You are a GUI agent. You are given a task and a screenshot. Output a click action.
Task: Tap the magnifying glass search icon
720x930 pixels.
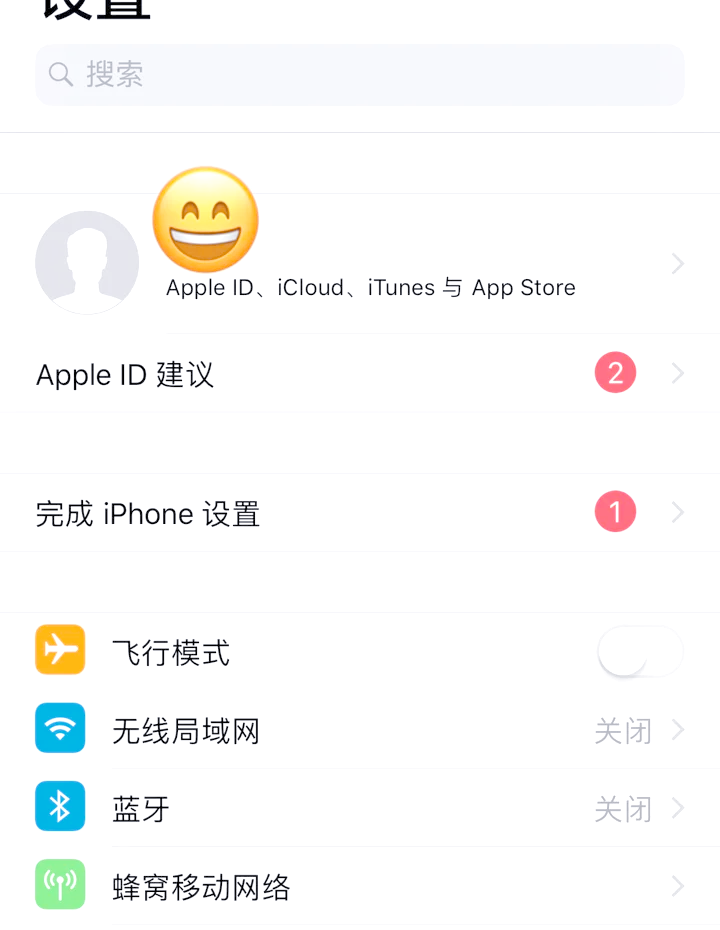[x=60, y=74]
